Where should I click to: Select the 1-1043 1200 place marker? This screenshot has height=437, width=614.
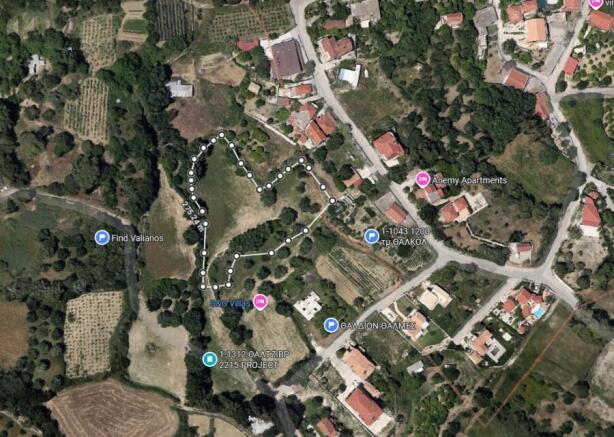point(371,236)
